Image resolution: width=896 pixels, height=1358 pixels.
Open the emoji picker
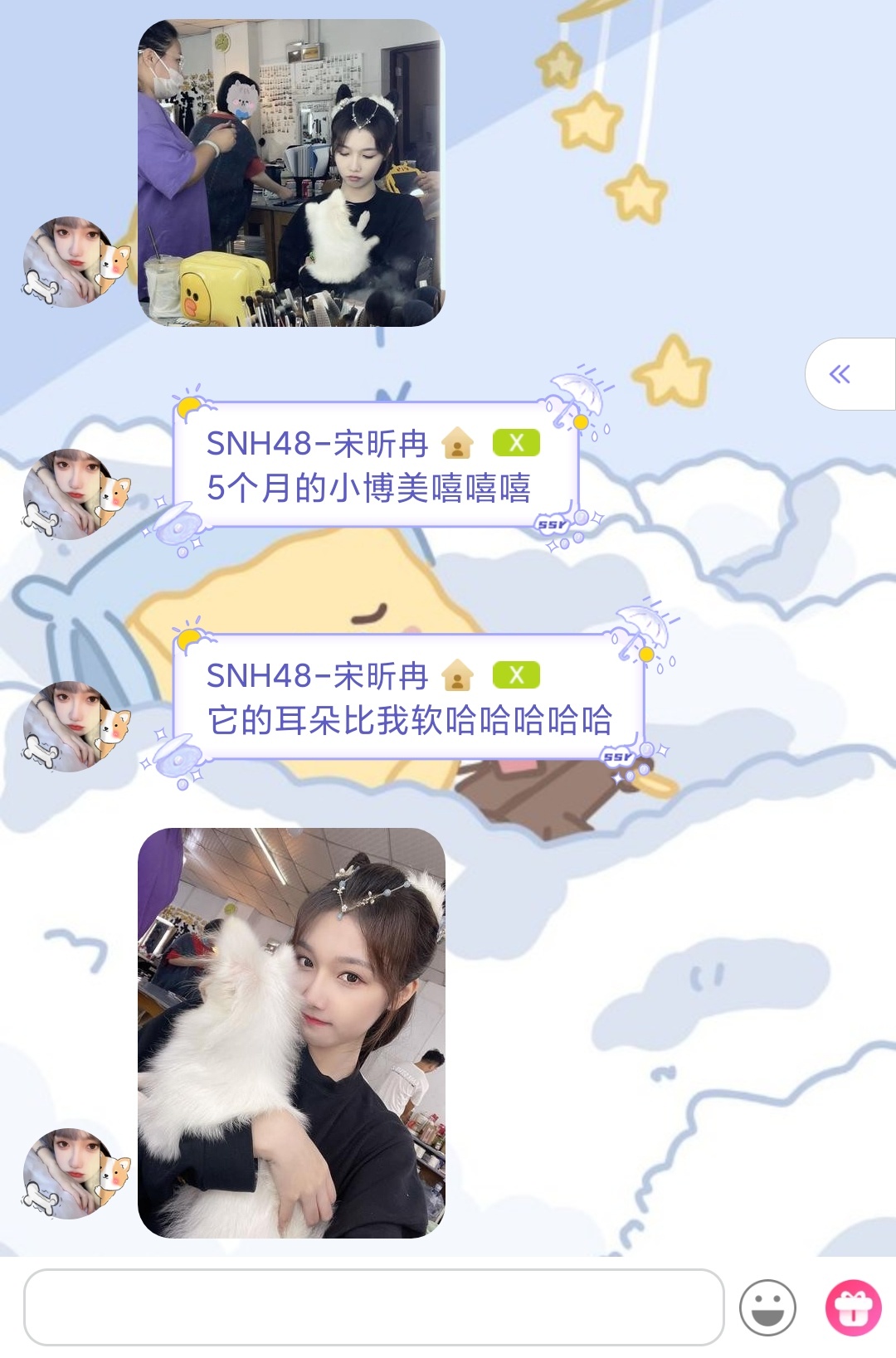(x=767, y=1307)
